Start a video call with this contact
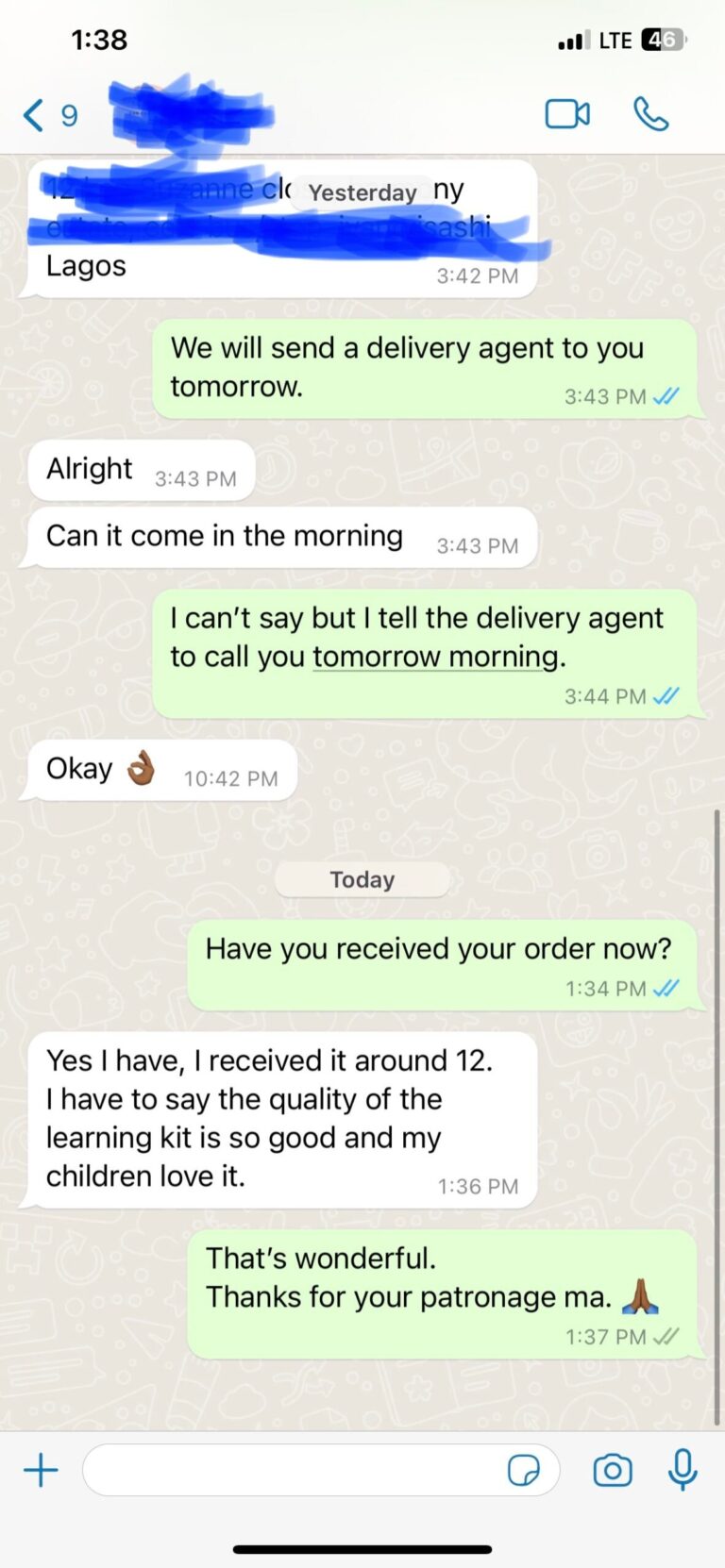This screenshot has height=1568, width=725. tap(567, 114)
